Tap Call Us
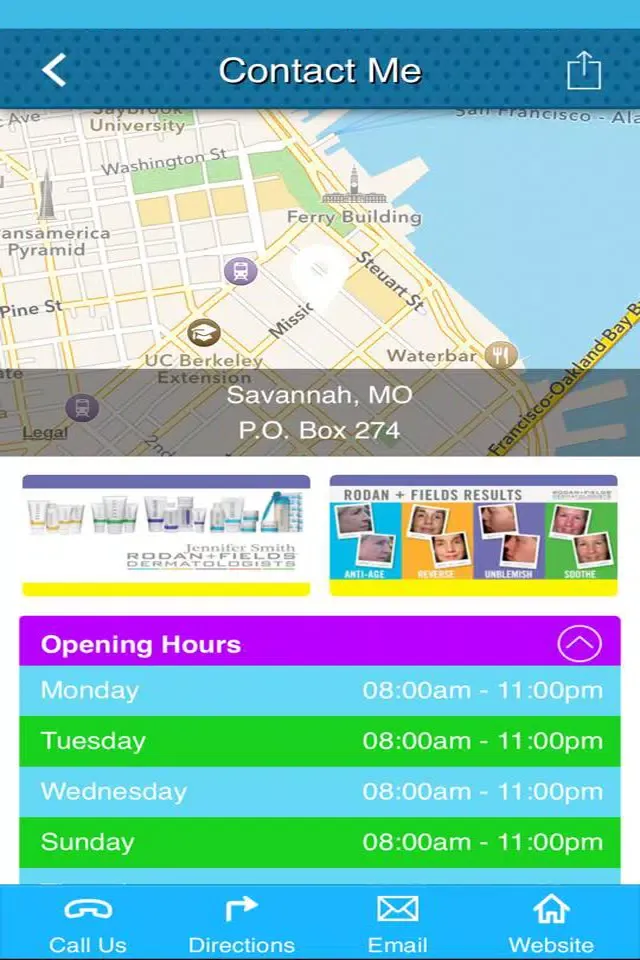 pyautogui.click(x=88, y=924)
